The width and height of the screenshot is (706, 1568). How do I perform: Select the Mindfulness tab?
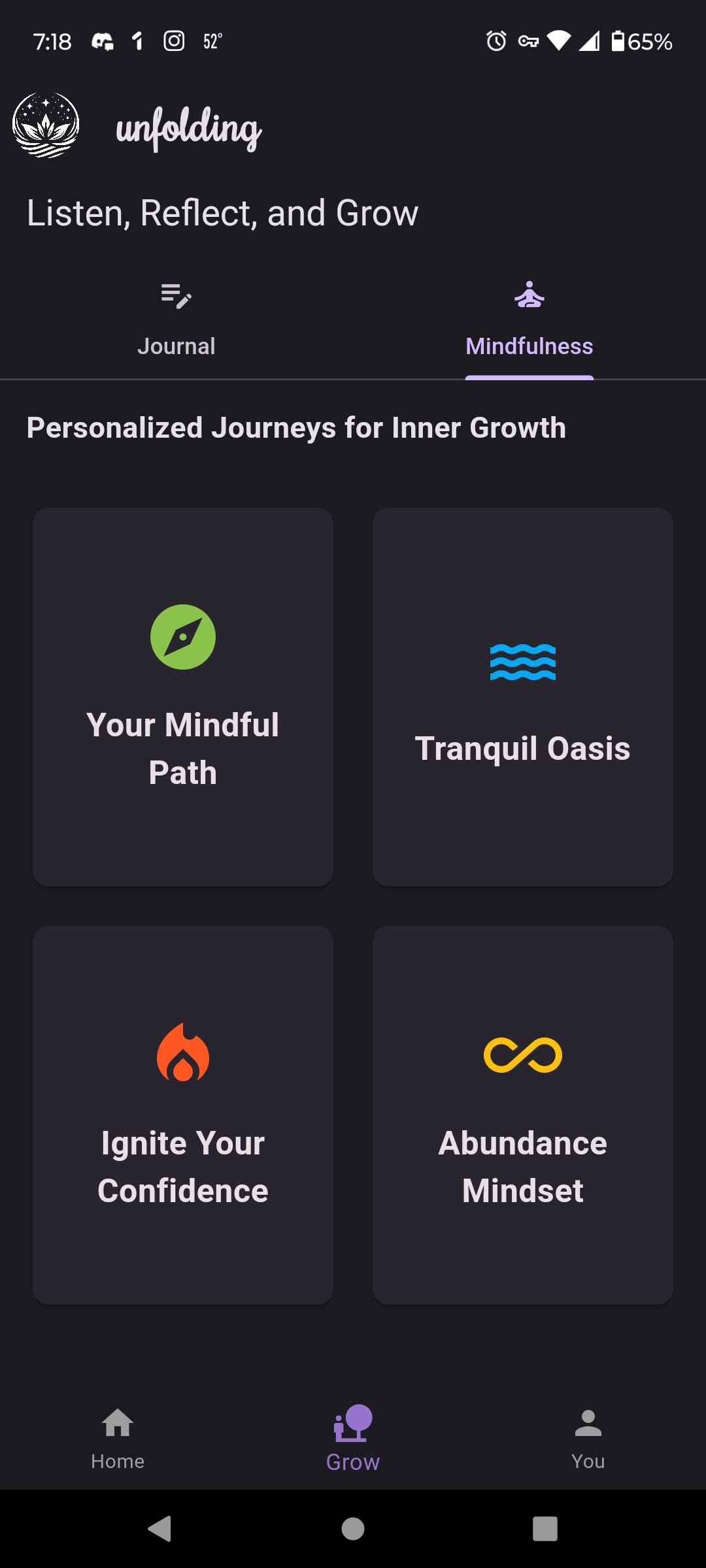point(529,320)
